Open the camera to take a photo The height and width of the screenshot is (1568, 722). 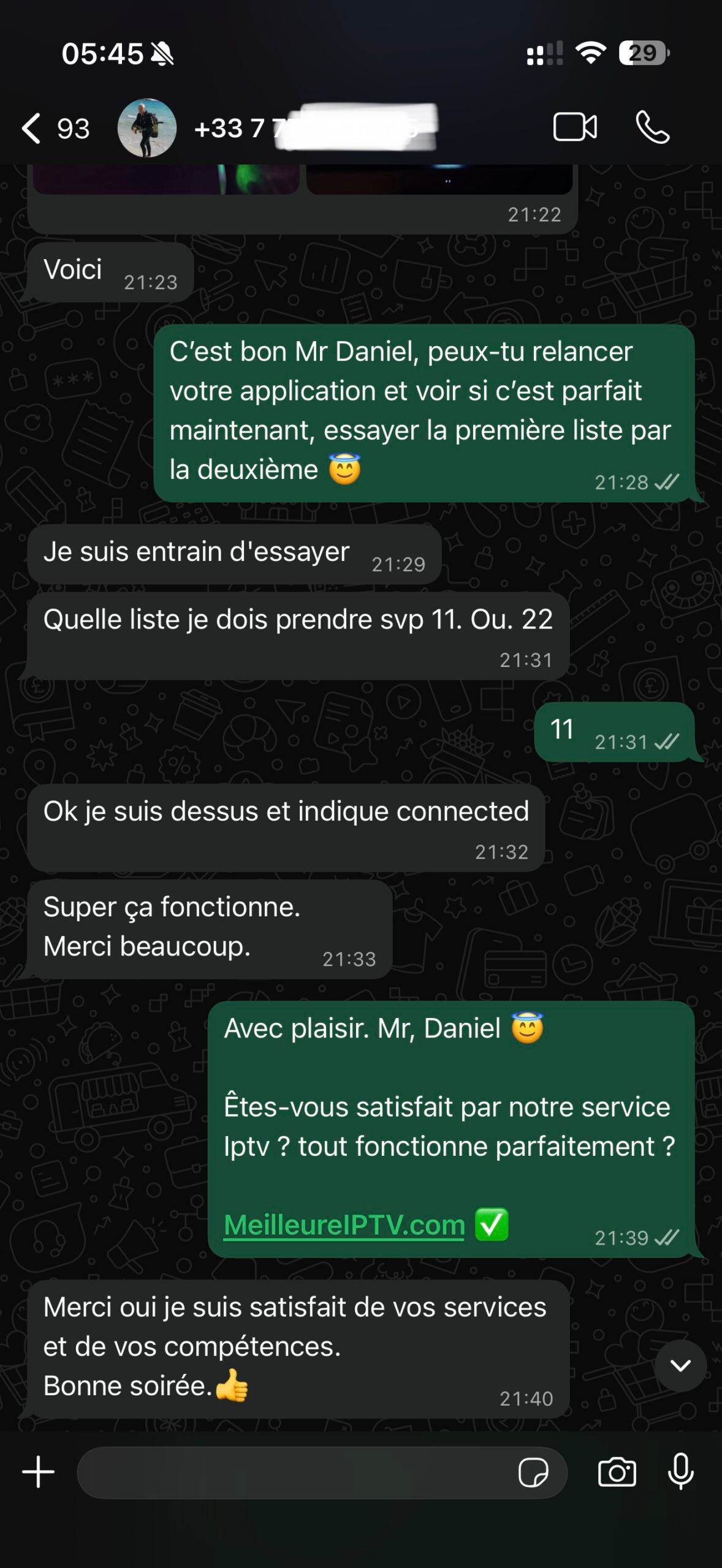tap(617, 1472)
